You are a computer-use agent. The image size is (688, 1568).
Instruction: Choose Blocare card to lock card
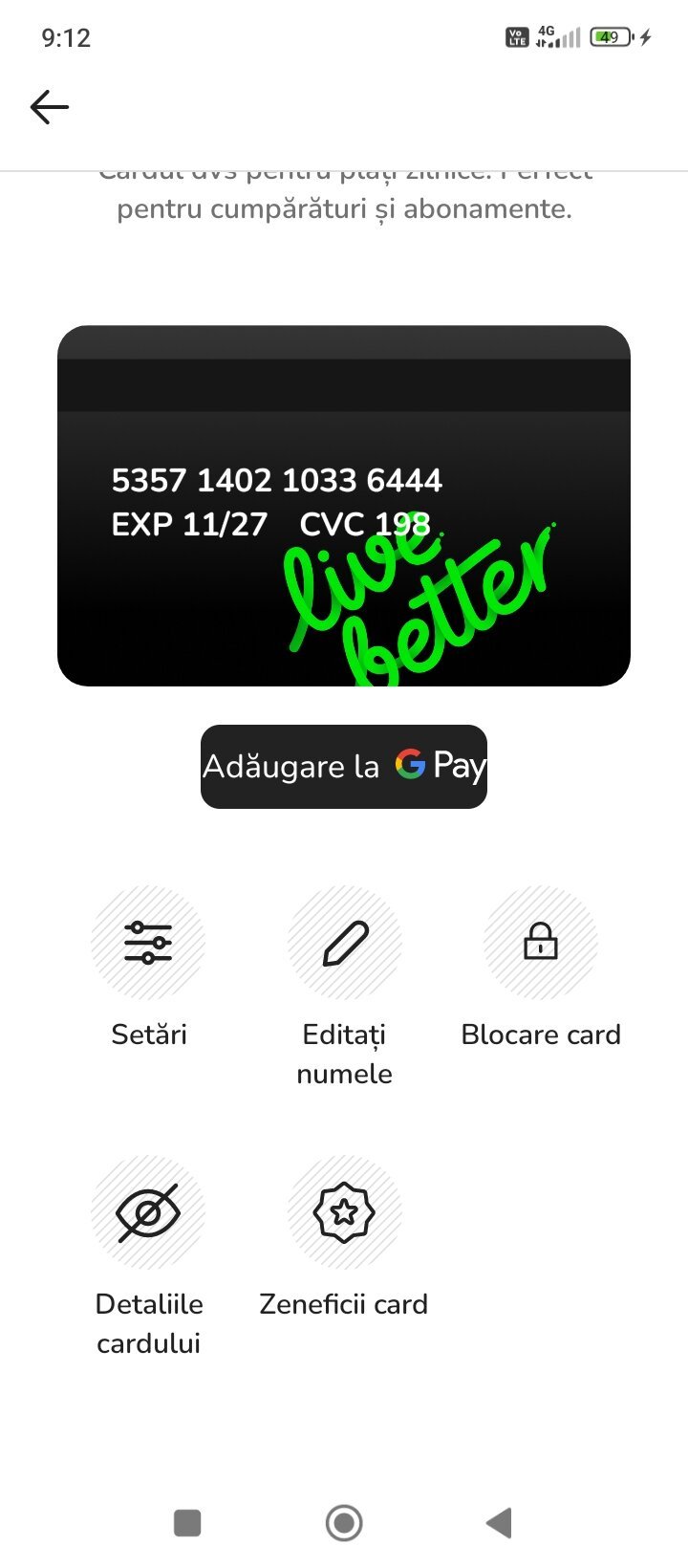[x=541, y=944]
